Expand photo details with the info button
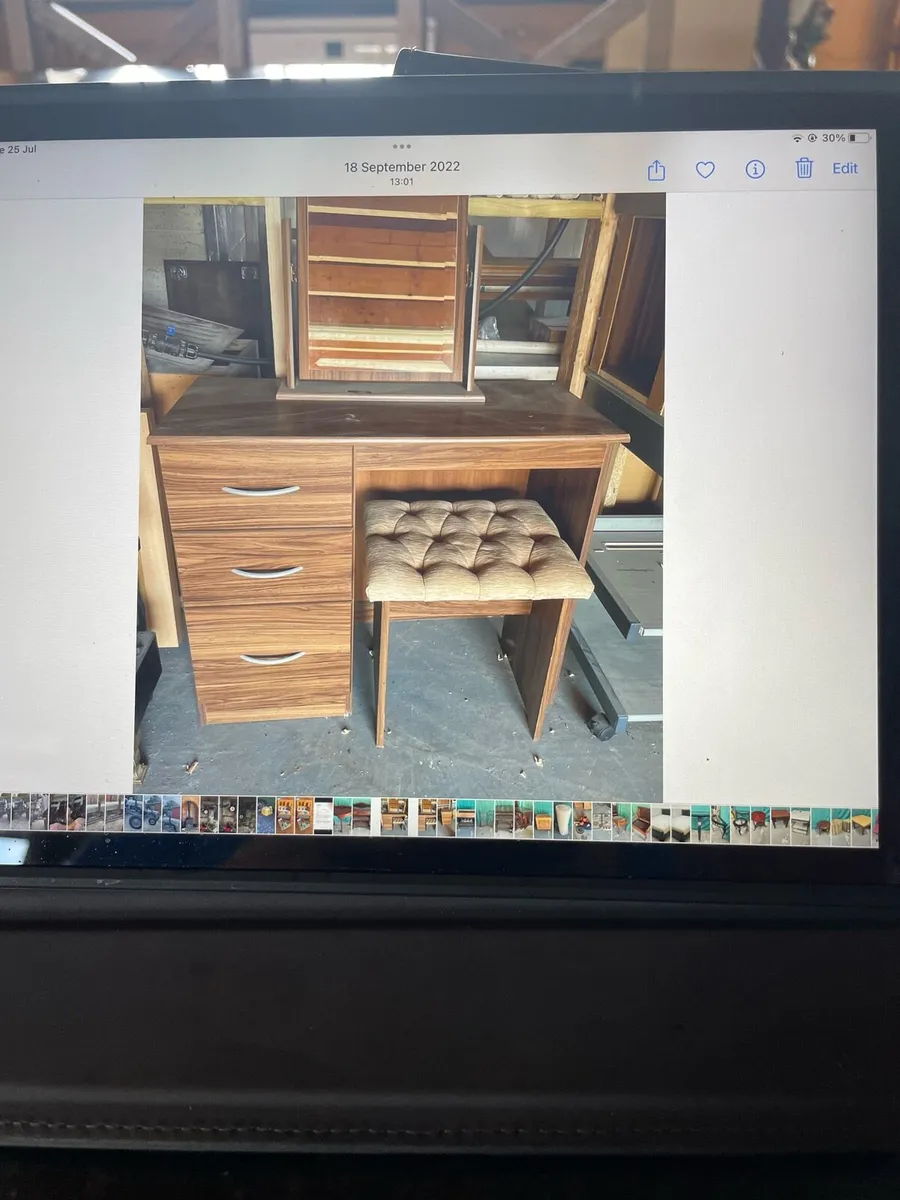The width and height of the screenshot is (900, 1200). pos(755,170)
